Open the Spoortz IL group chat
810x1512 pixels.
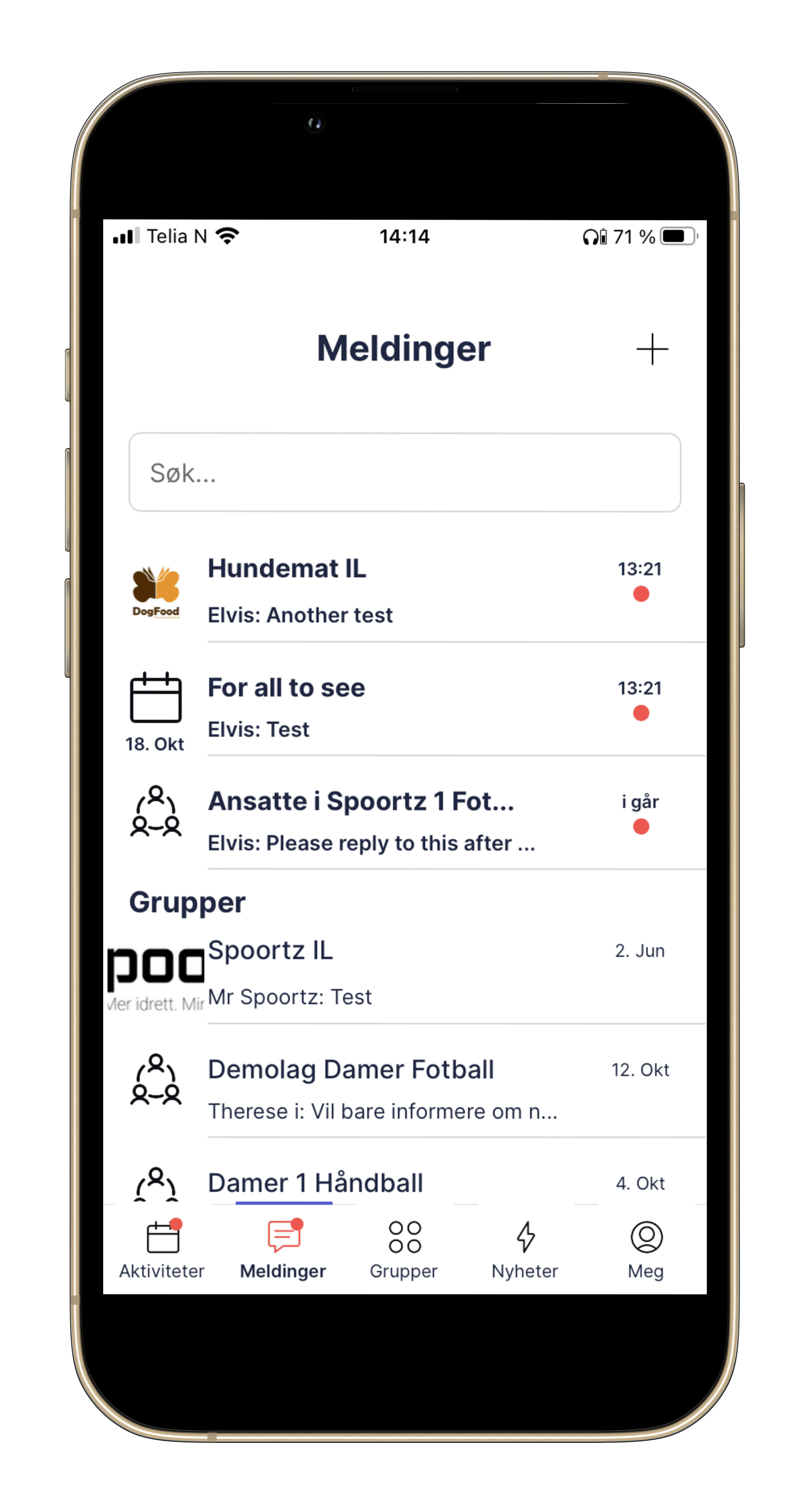[x=404, y=973]
